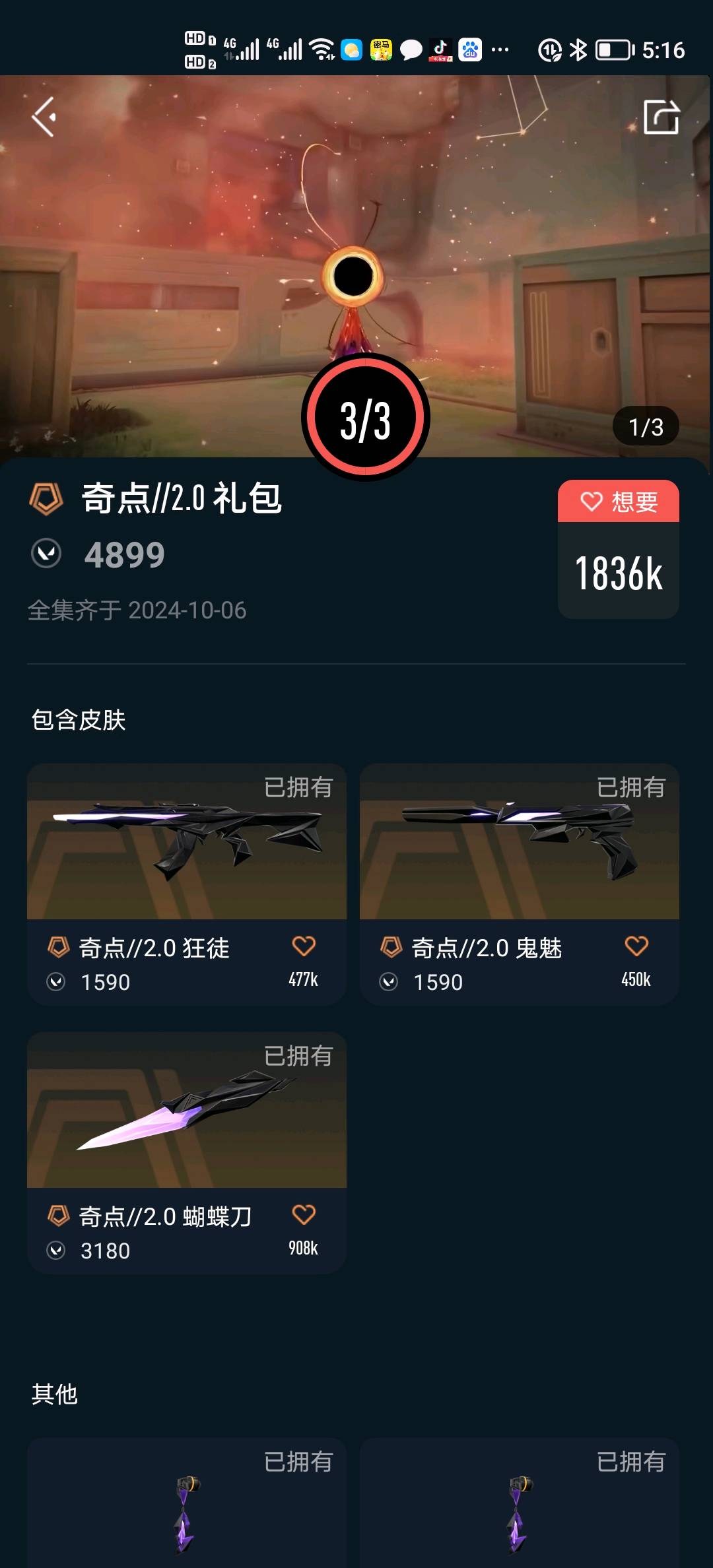The height and width of the screenshot is (1568, 713).
Task: Like the 奇点//2.0 蝴蝶刀 skin
Action: click(x=304, y=1214)
